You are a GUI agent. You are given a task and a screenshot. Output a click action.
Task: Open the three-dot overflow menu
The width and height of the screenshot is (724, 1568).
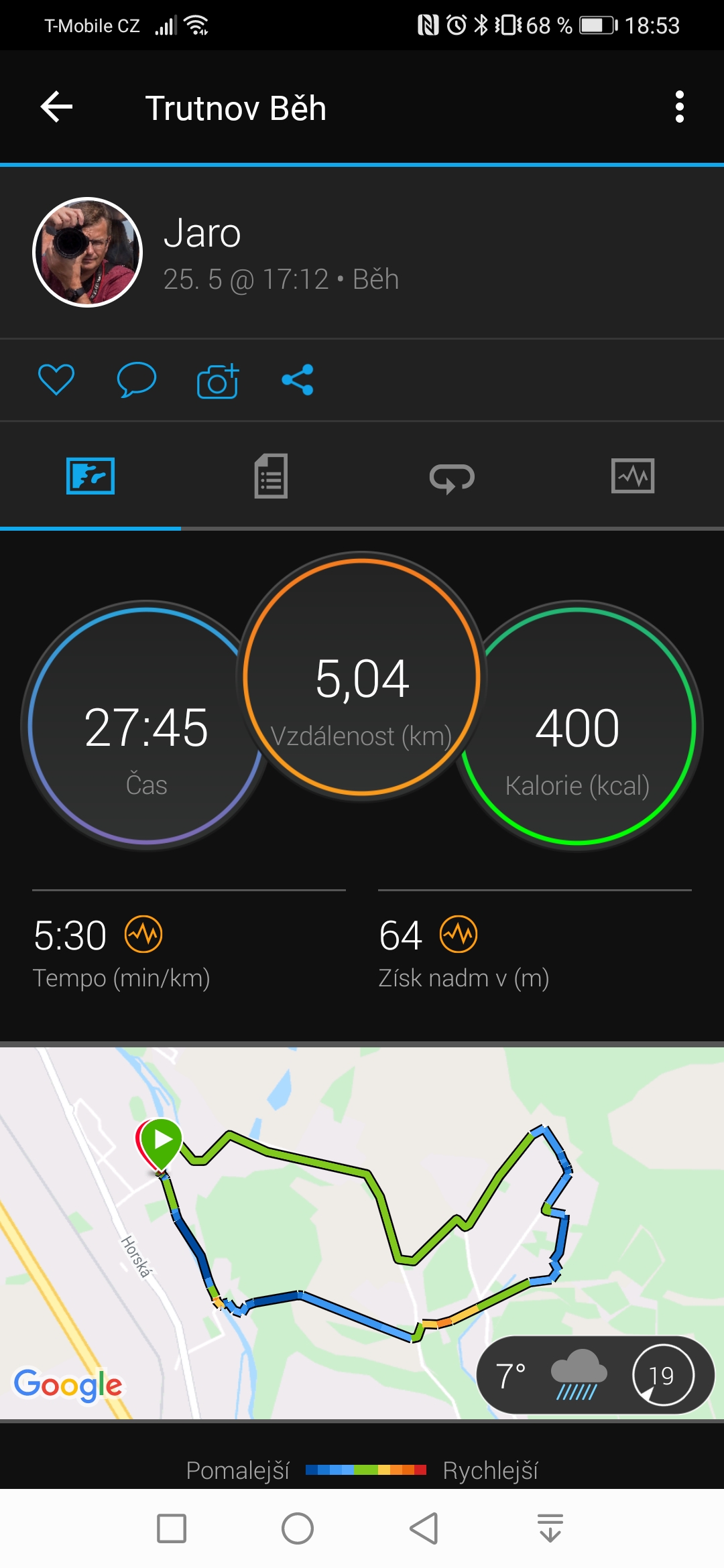[680, 107]
